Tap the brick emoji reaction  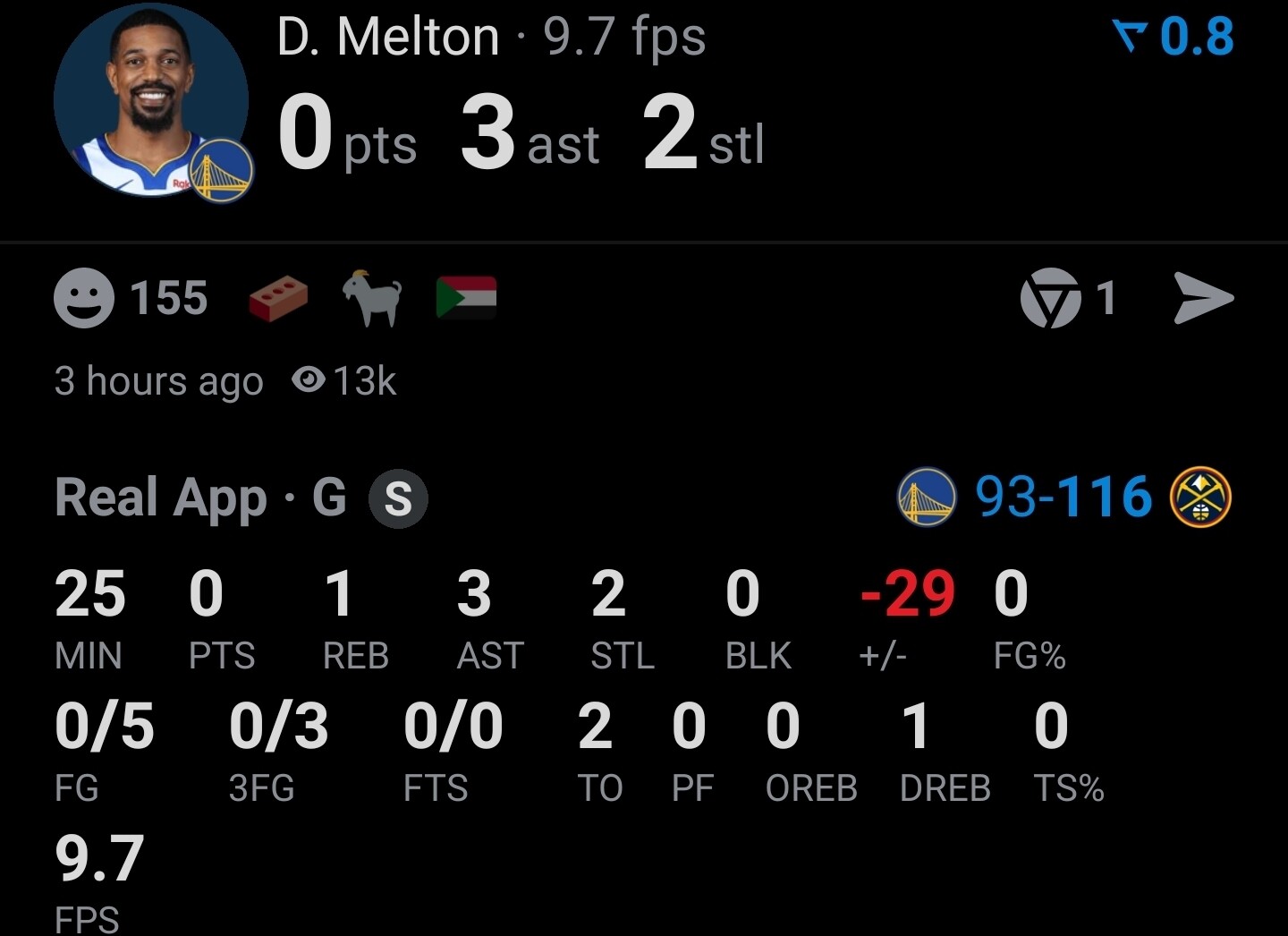click(x=278, y=298)
